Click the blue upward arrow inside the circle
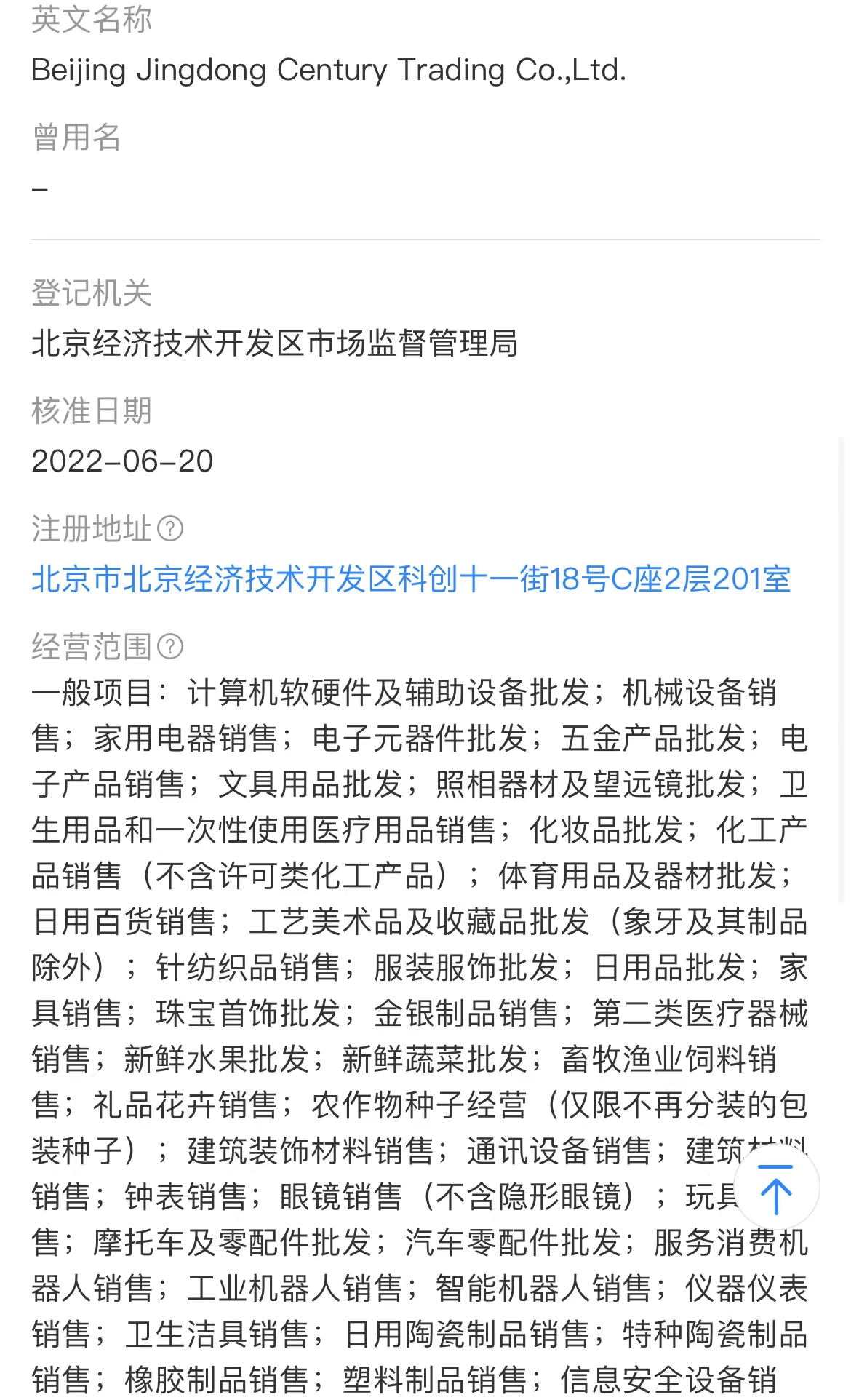The height and width of the screenshot is (1400, 851). click(777, 1187)
